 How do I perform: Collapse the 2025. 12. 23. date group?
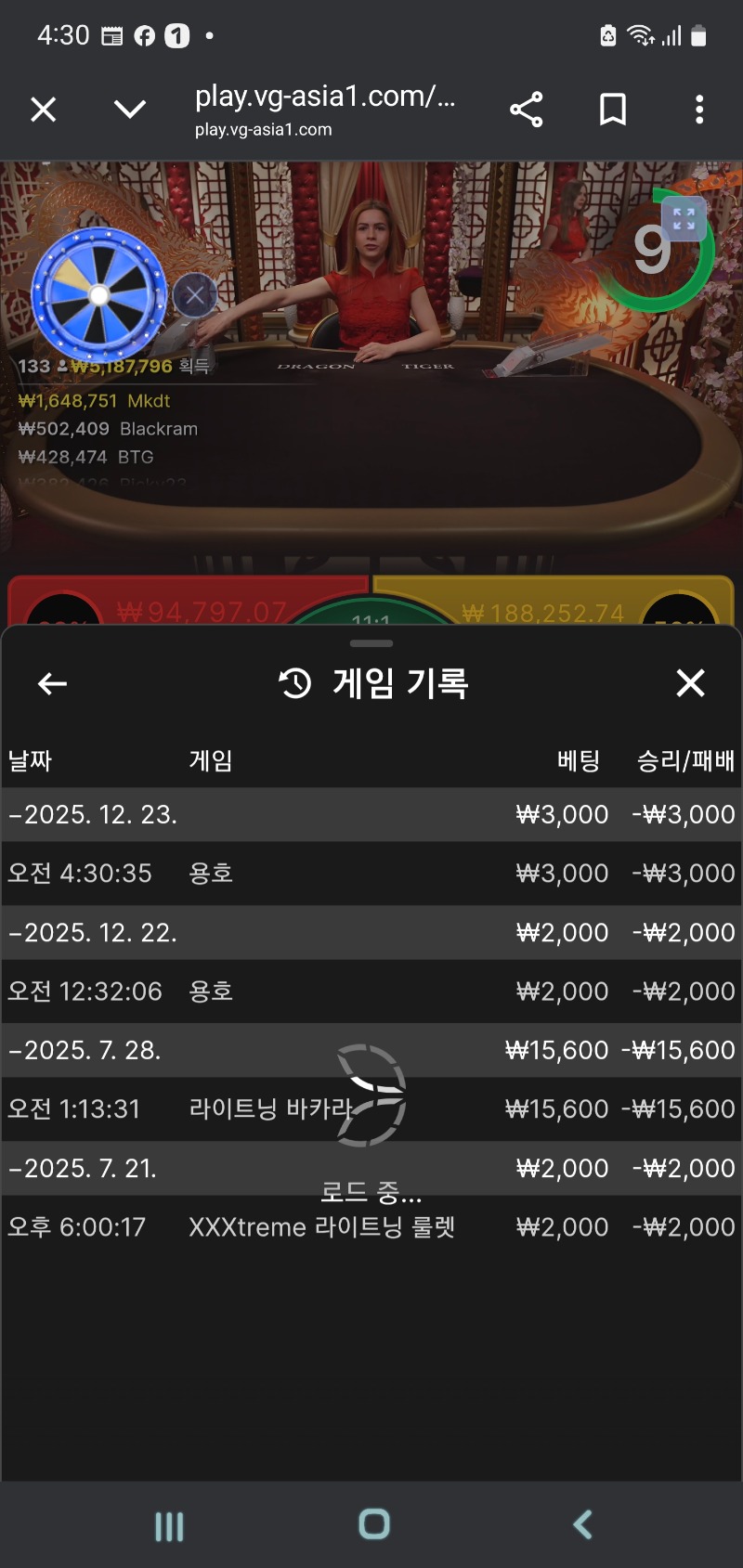point(93,815)
